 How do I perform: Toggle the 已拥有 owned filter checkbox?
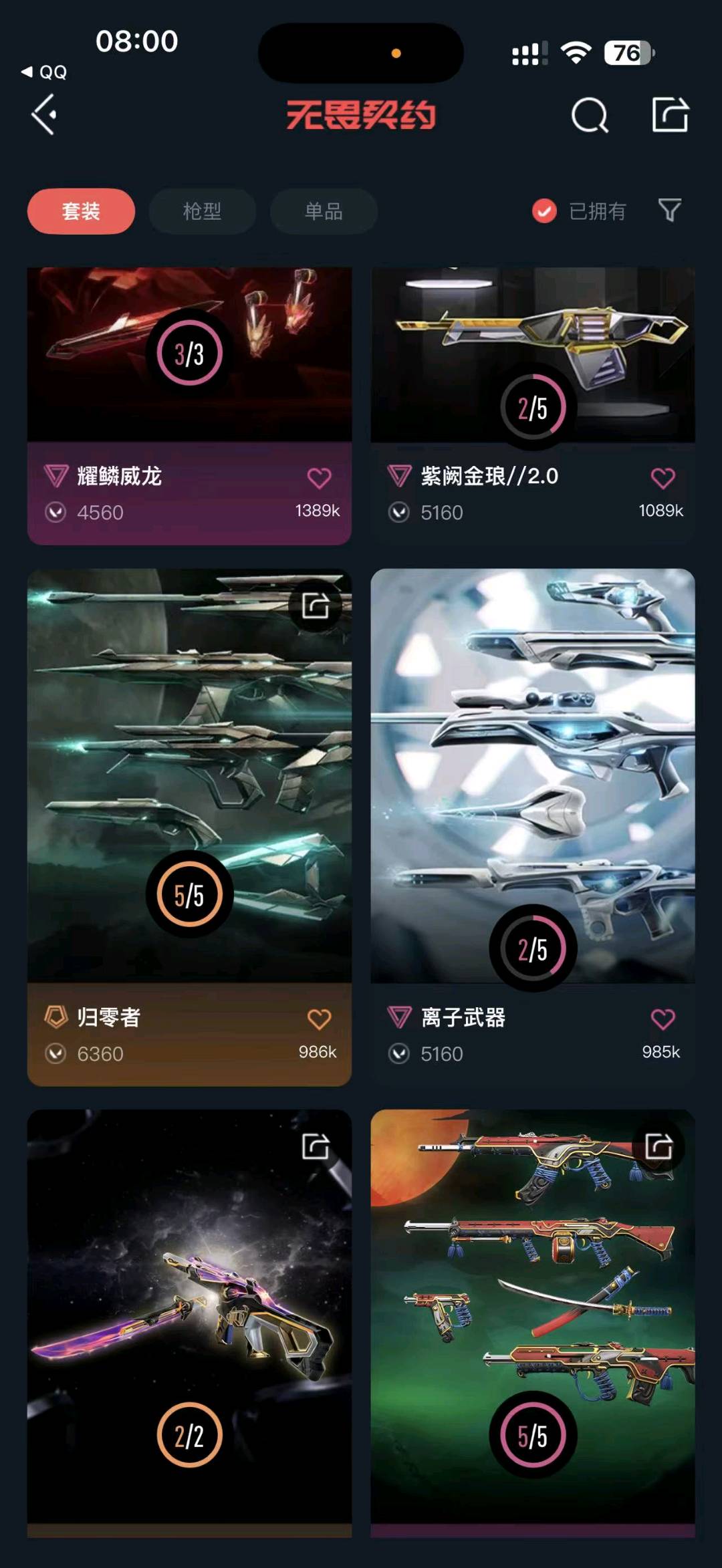tap(544, 211)
